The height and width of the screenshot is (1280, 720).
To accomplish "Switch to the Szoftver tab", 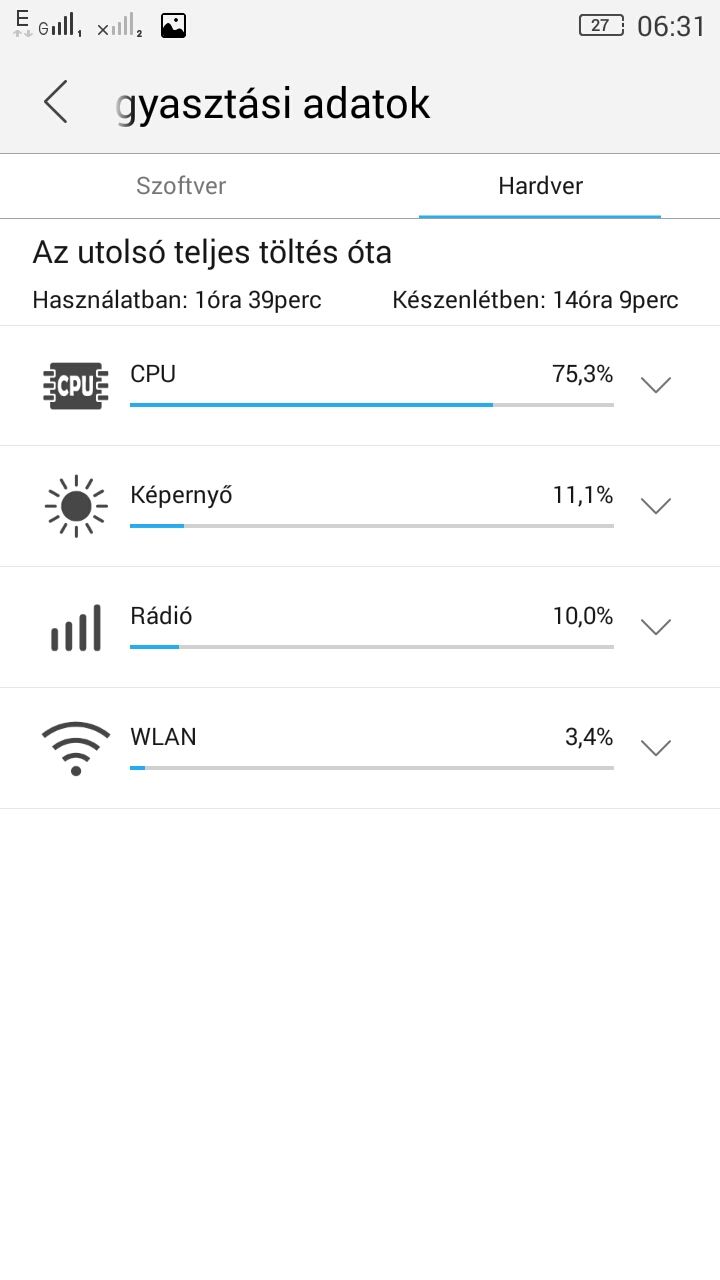I will 181,186.
